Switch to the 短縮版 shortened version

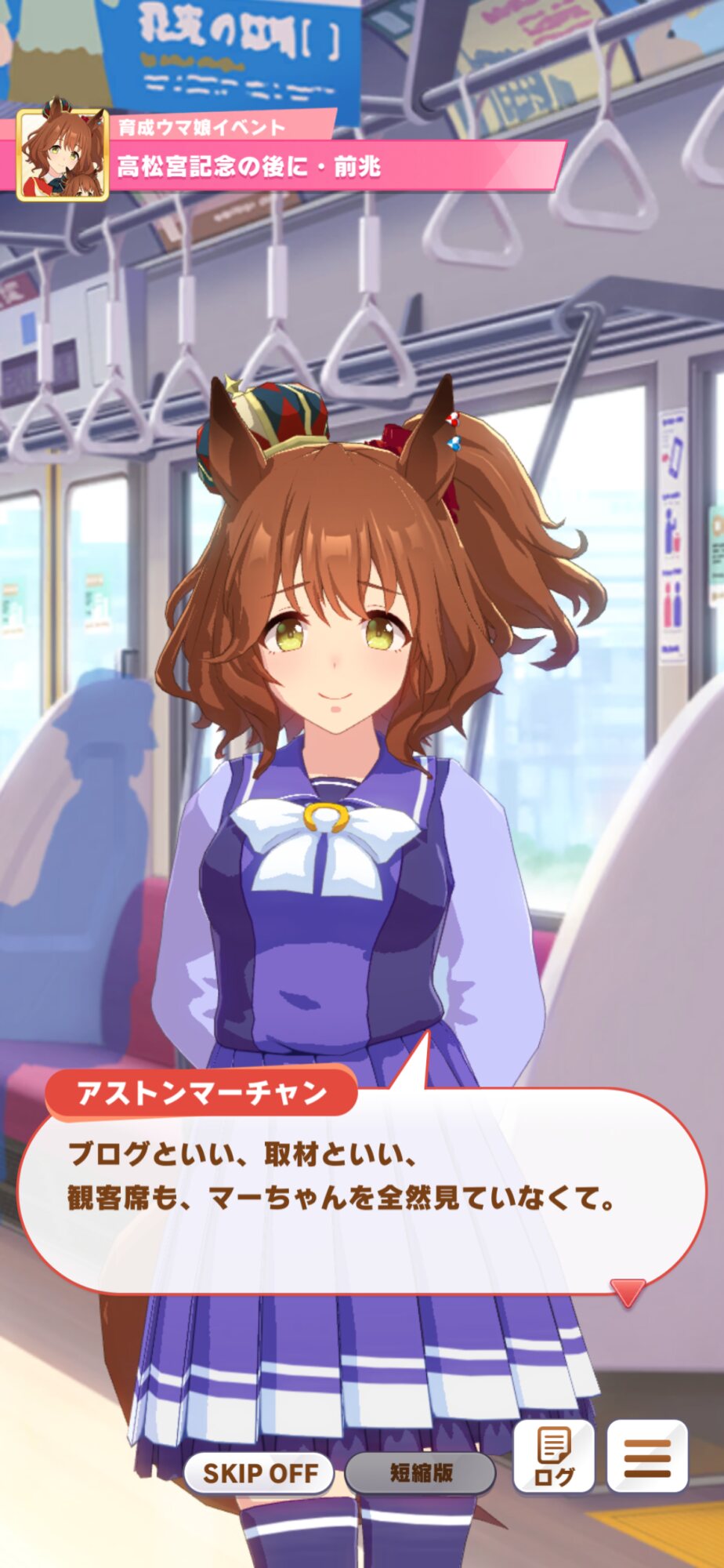[x=421, y=1472]
